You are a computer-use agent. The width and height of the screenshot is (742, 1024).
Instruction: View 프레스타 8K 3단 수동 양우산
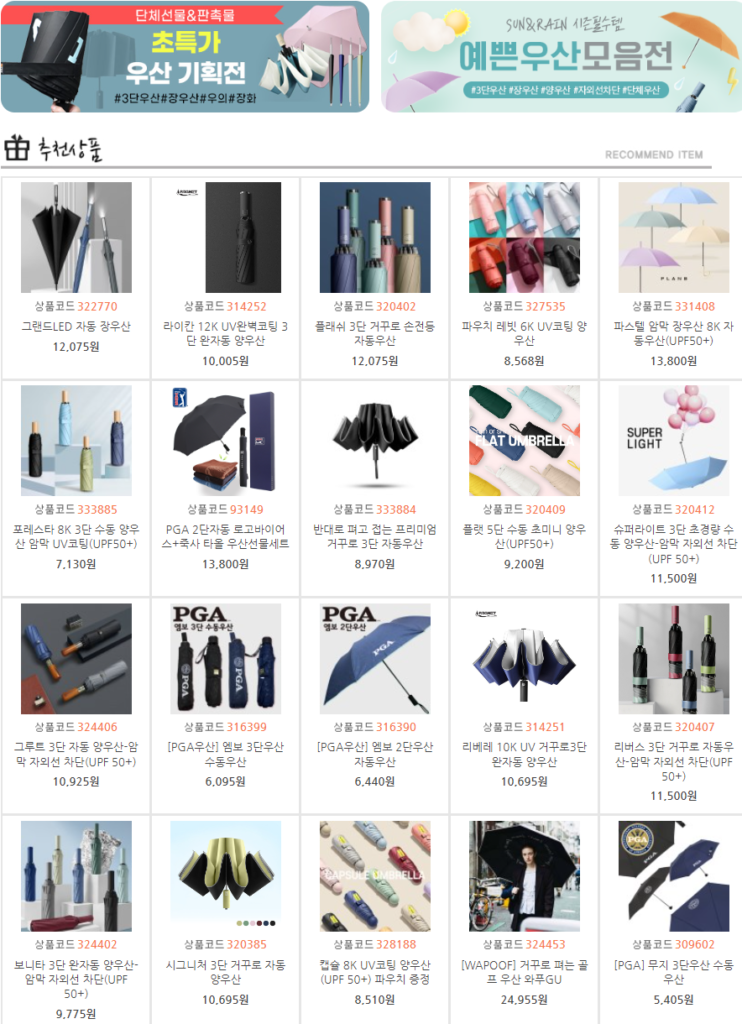(x=76, y=442)
